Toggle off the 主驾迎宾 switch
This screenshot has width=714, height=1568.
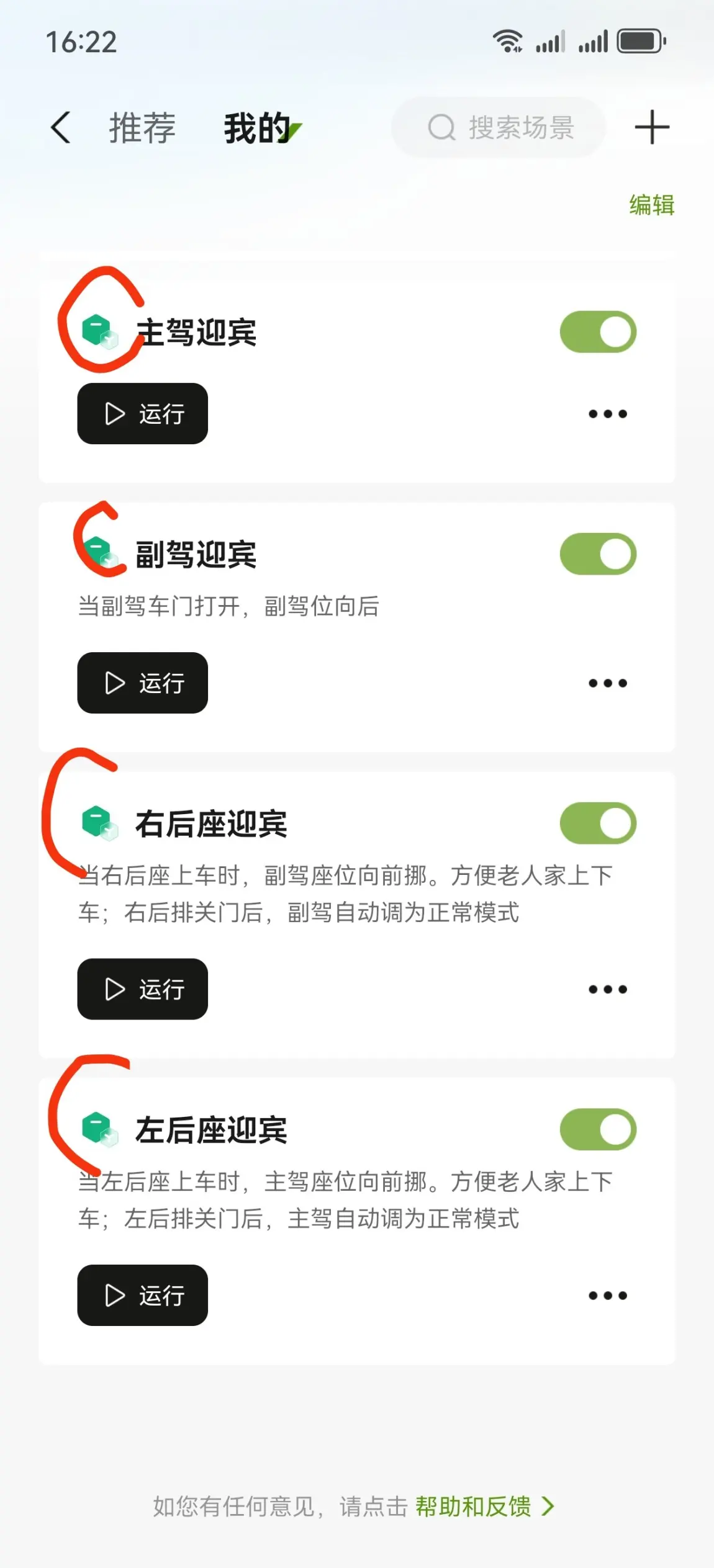pos(598,332)
